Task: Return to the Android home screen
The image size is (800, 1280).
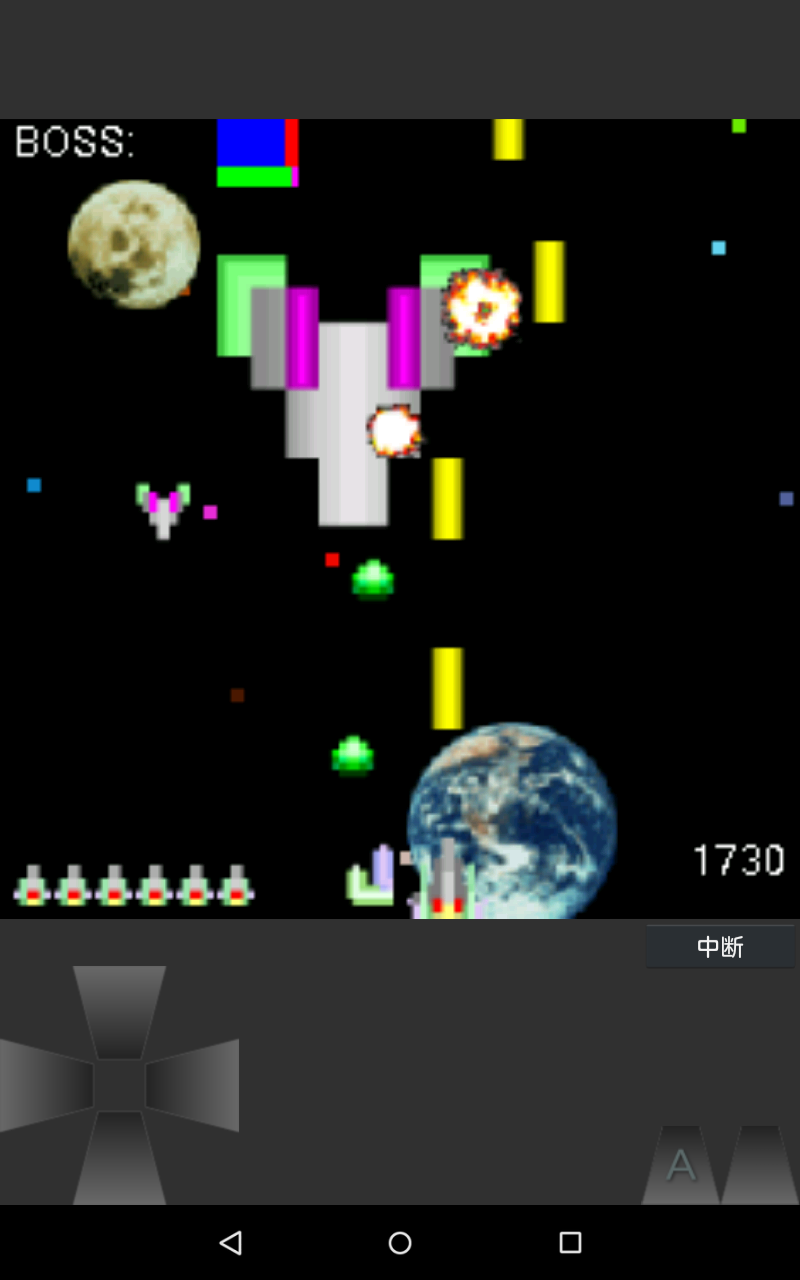Action: pos(400,1243)
